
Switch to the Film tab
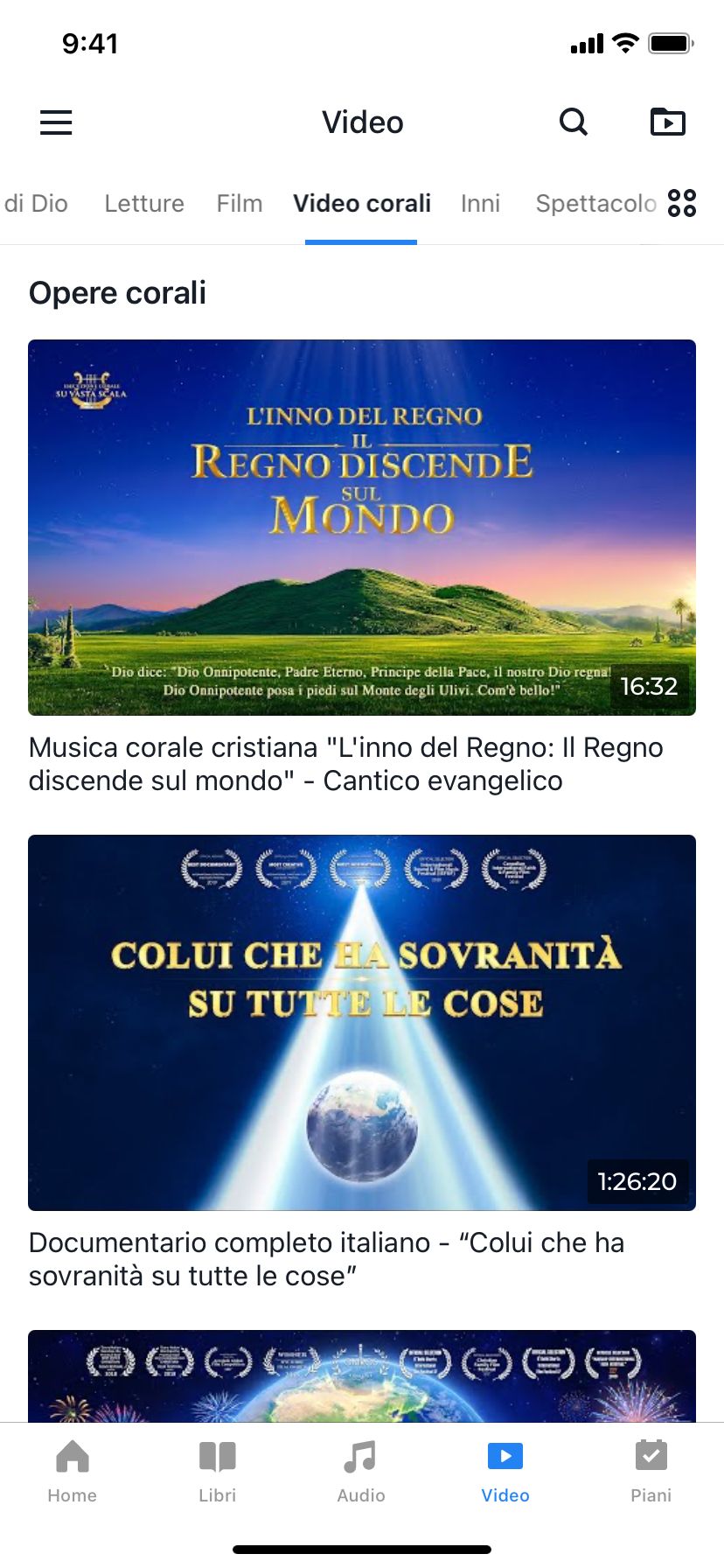[240, 204]
